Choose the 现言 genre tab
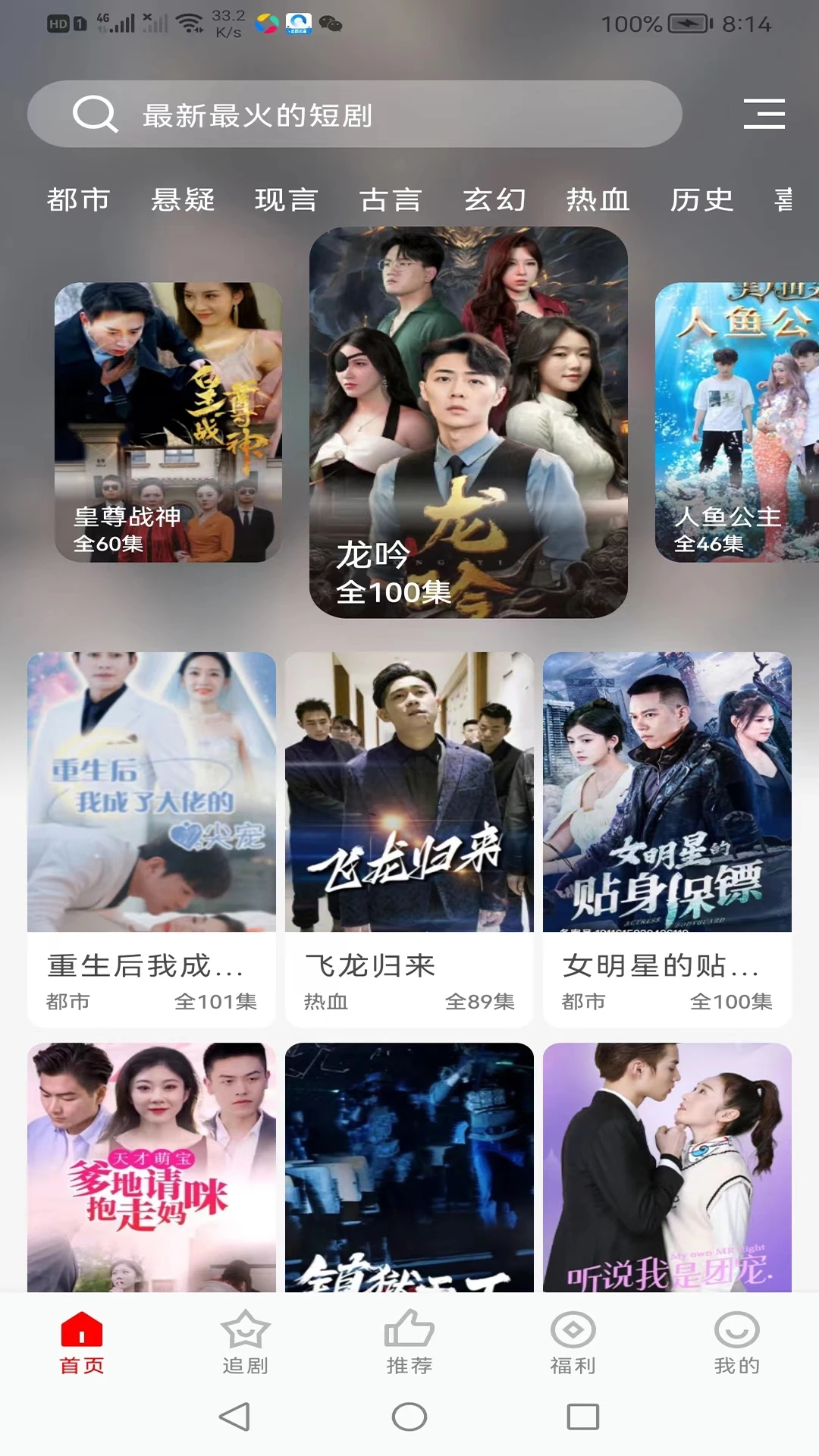Viewport: 819px width, 1456px height. point(287,200)
